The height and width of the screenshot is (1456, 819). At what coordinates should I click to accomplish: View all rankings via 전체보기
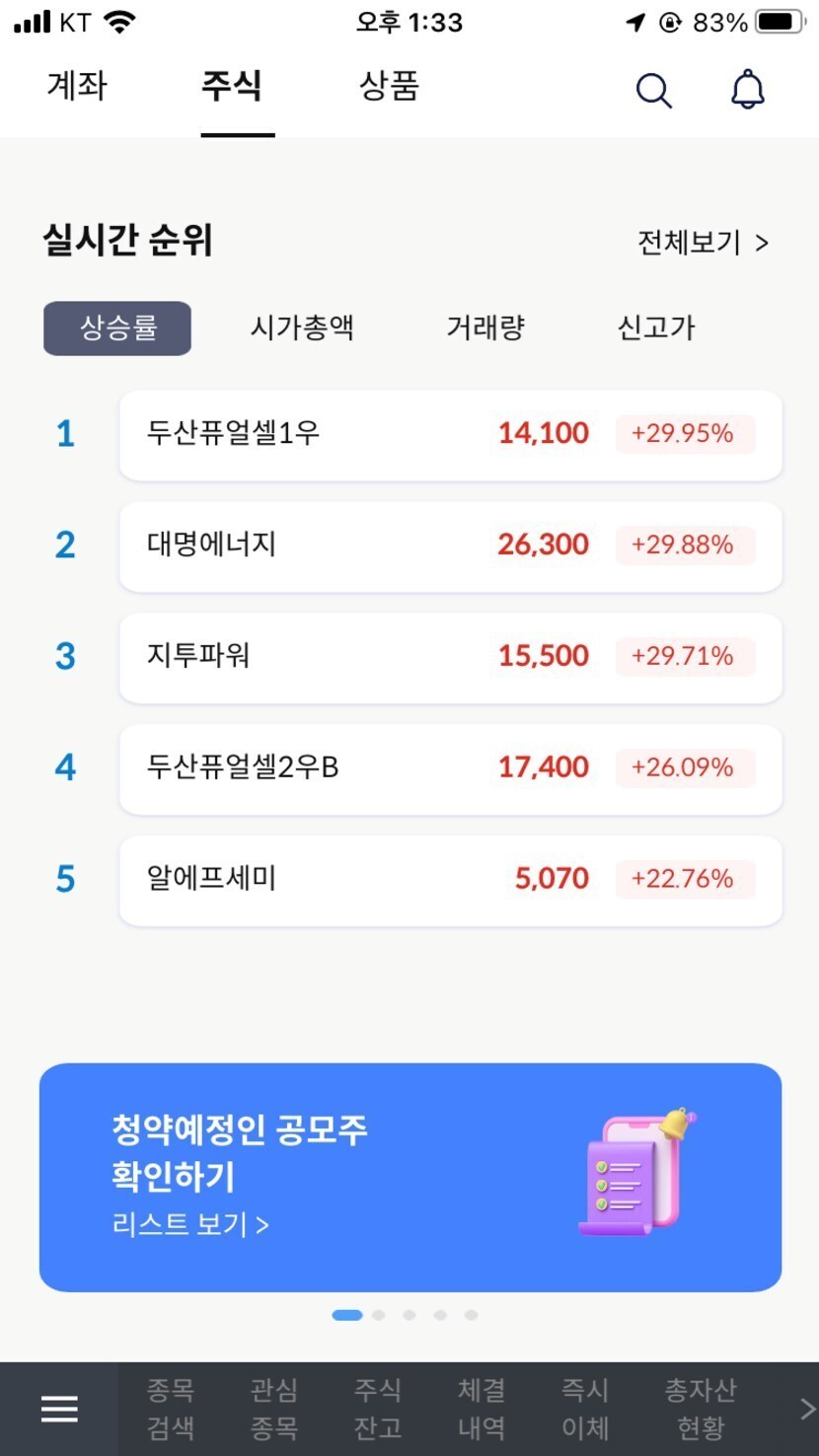pyautogui.click(x=703, y=243)
